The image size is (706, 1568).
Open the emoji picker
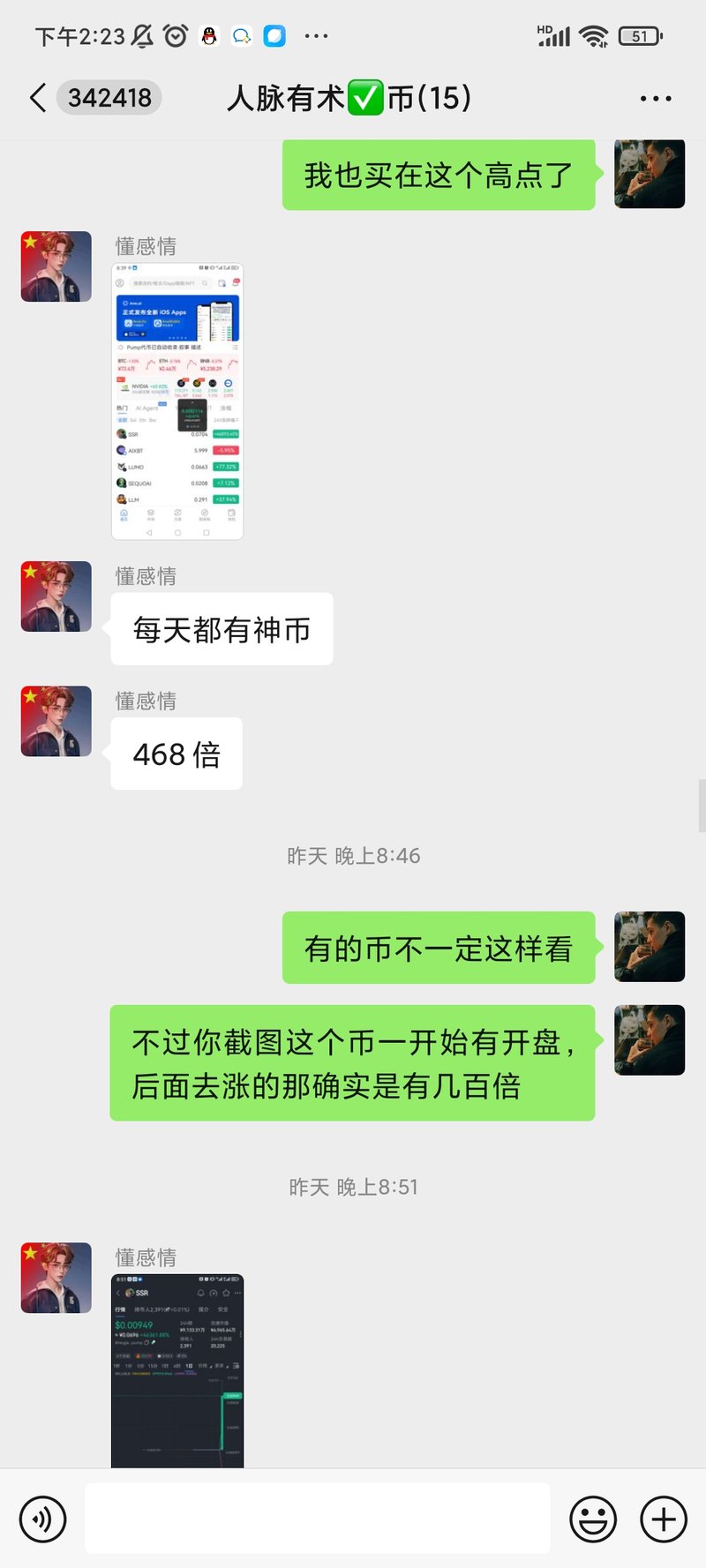coord(593,1519)
